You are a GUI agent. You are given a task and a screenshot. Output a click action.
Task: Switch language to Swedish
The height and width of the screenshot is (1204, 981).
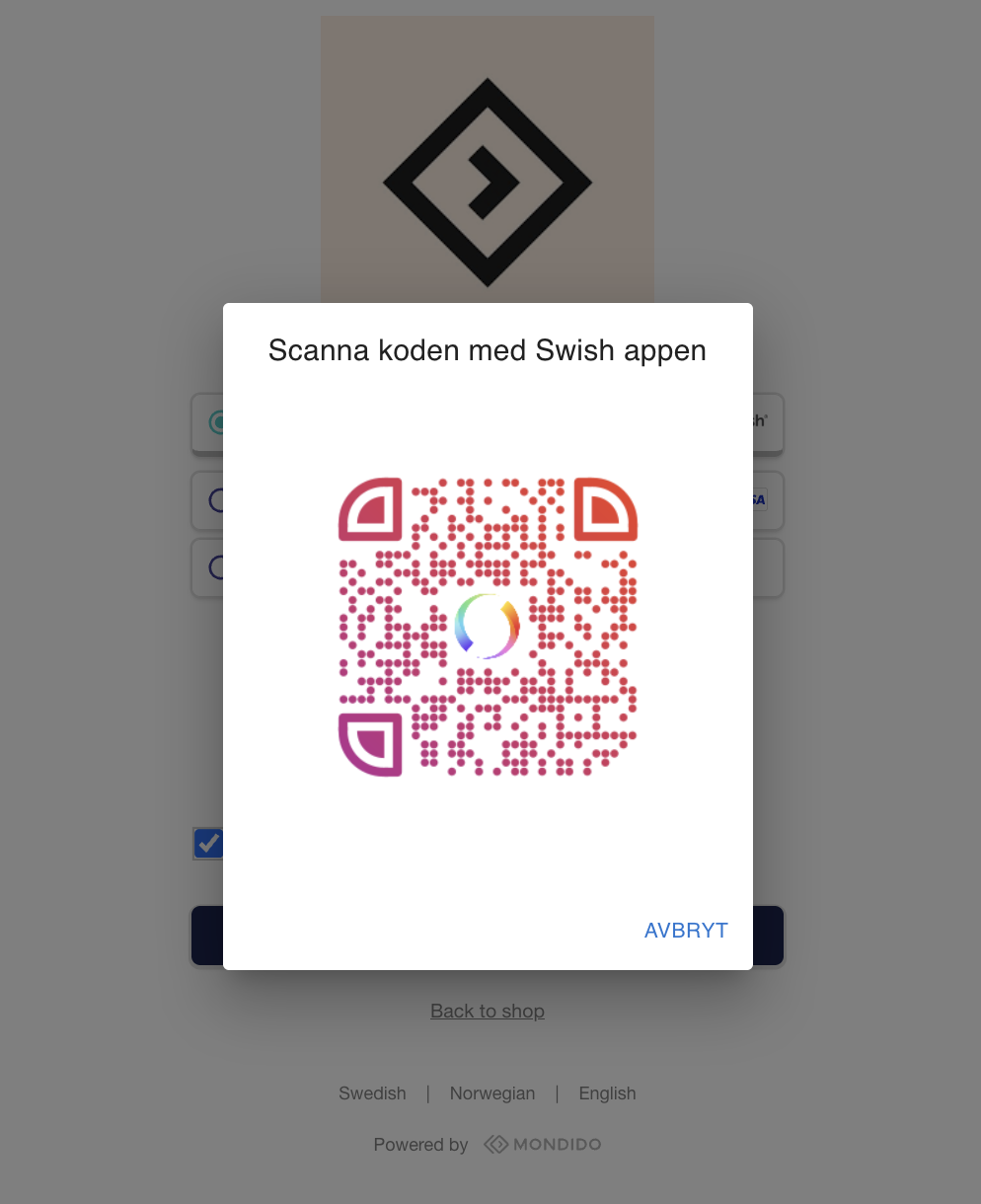tap(372, 1093)
